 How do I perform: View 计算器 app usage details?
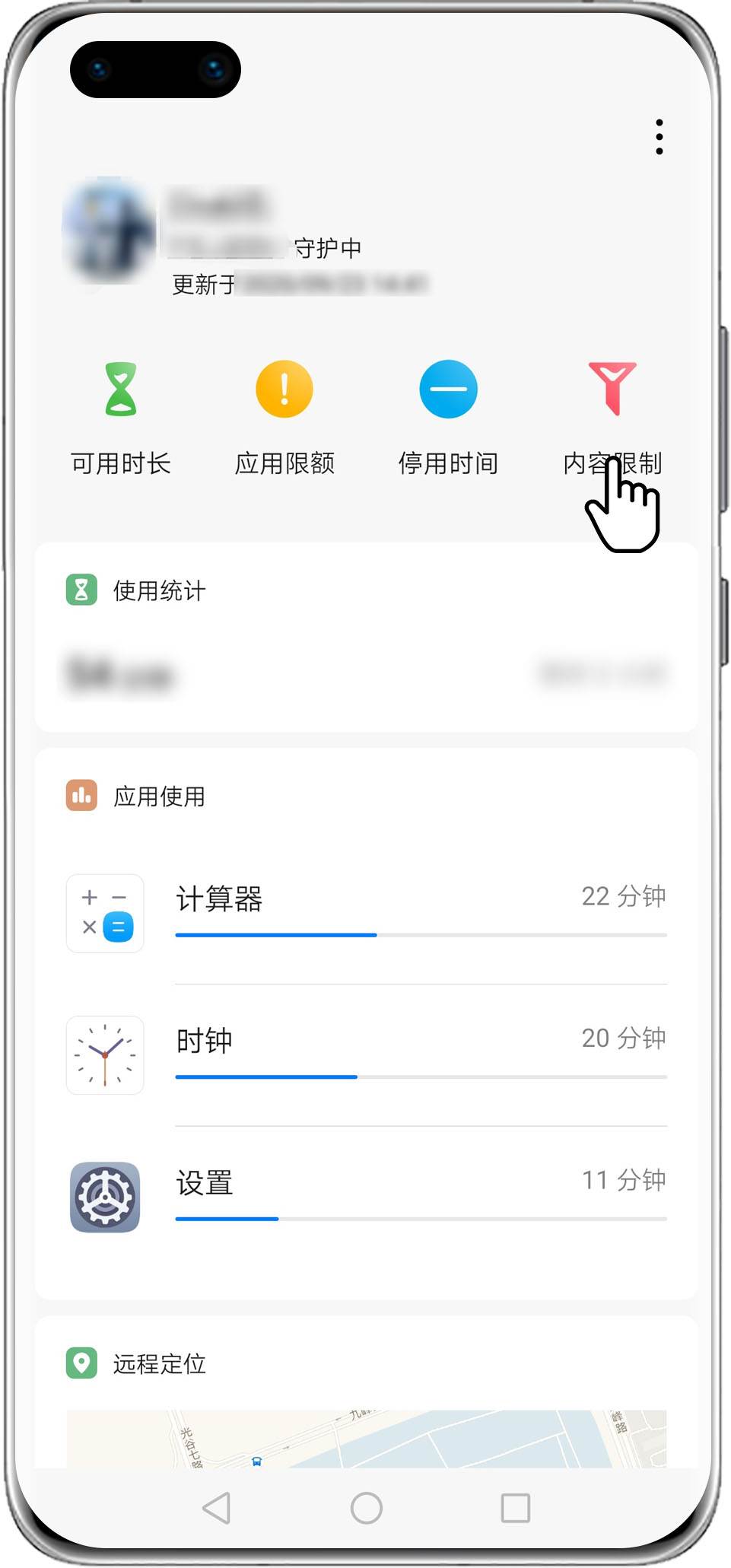pyautogui.click(x=366, y=913)
